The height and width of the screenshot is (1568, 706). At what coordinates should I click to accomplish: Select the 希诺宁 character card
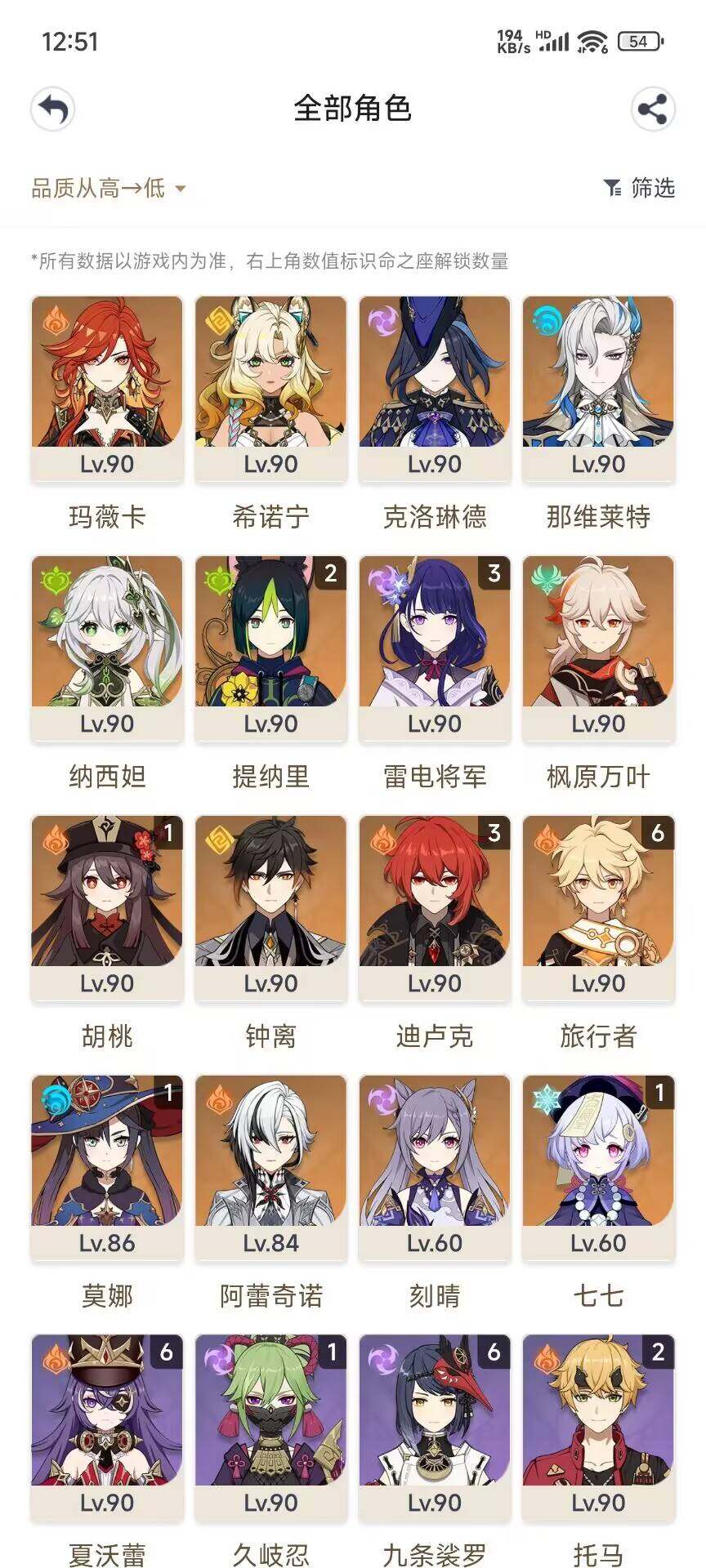tap(270, 390)
